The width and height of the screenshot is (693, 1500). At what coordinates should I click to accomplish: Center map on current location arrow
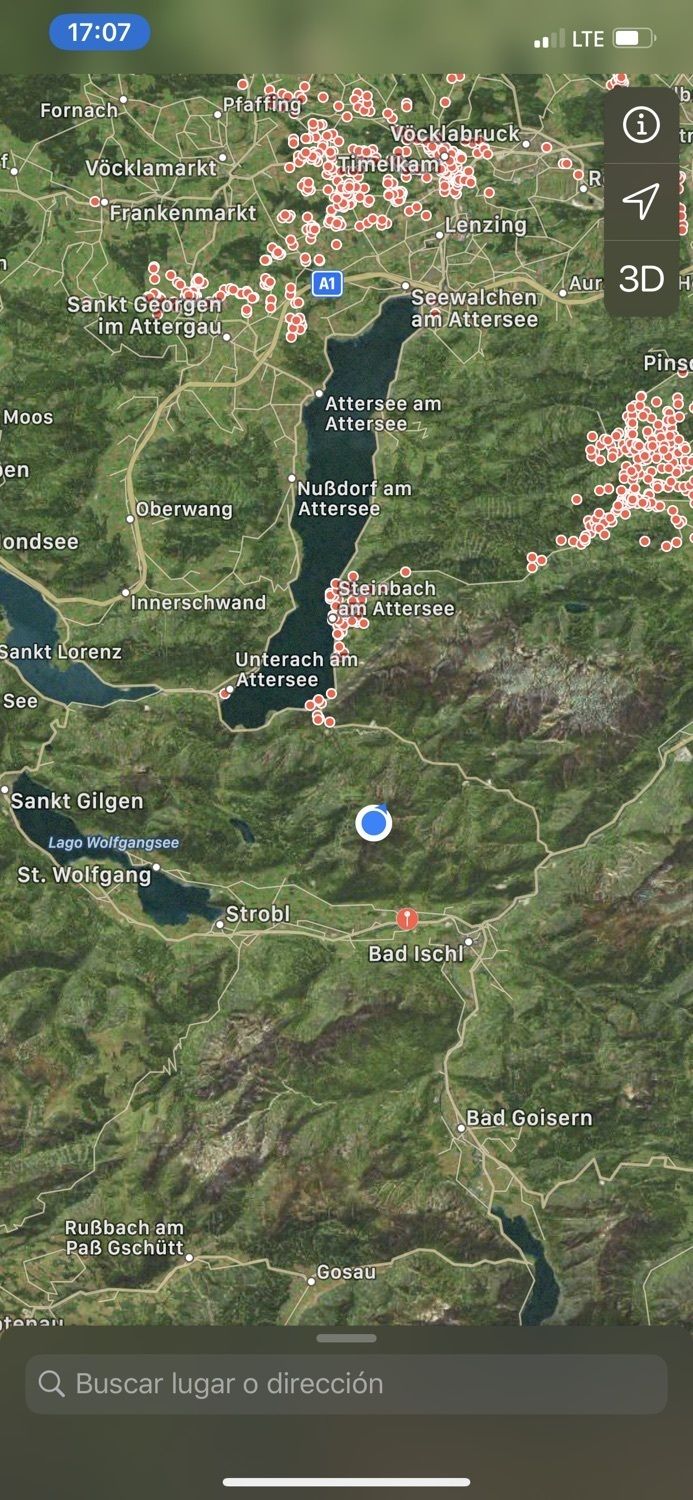(641, 202)
